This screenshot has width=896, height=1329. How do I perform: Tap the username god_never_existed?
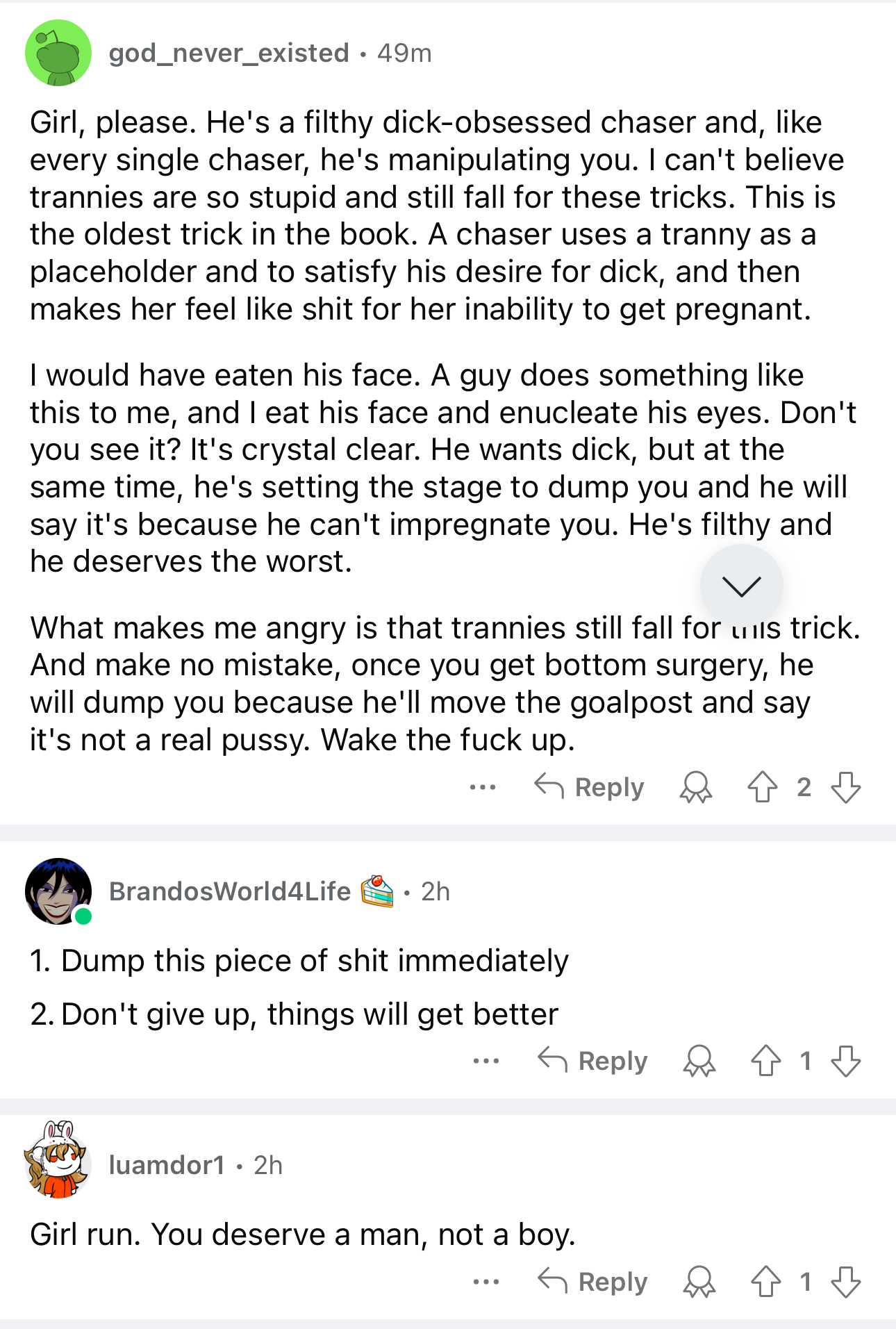pos(229,53)
